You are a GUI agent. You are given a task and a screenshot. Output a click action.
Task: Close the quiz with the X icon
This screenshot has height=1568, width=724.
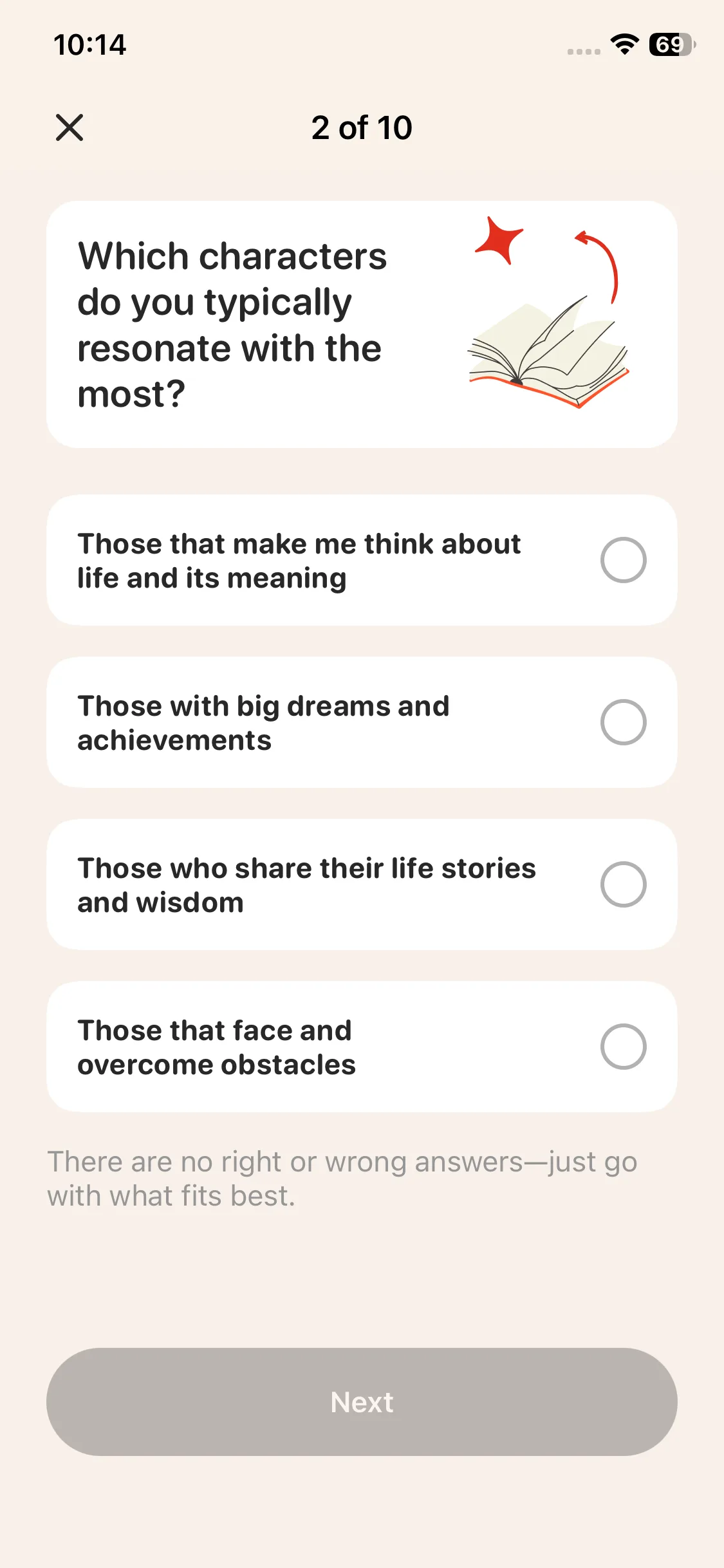[70, 127]
